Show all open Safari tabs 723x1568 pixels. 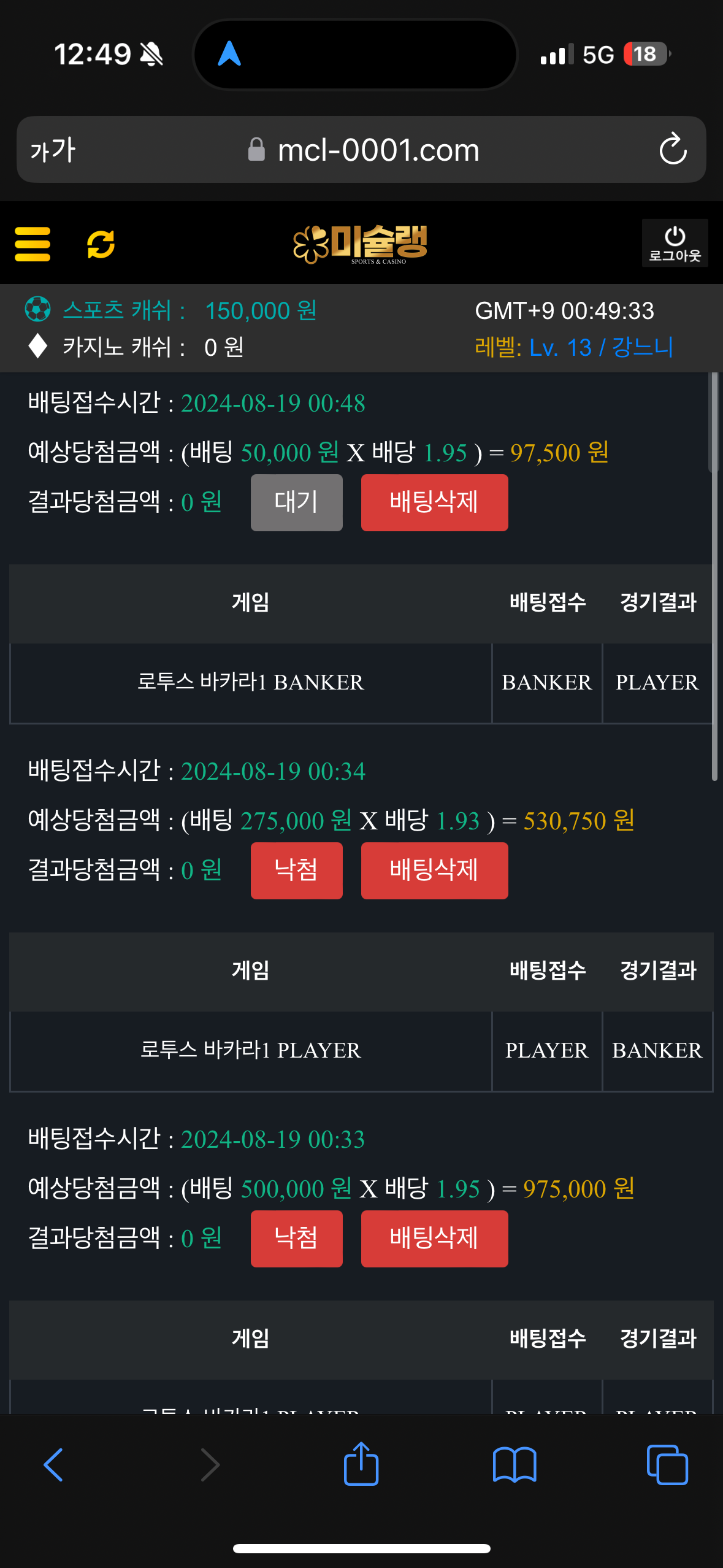click(667, 1465)
